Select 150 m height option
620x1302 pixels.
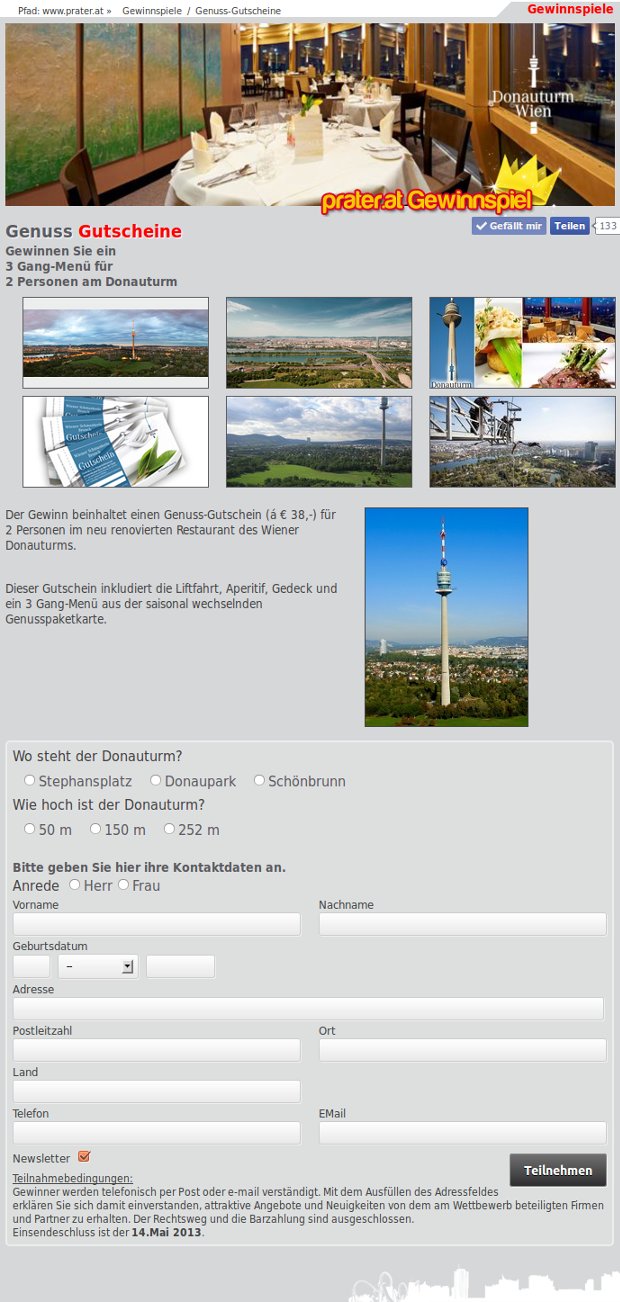(96, 828)
